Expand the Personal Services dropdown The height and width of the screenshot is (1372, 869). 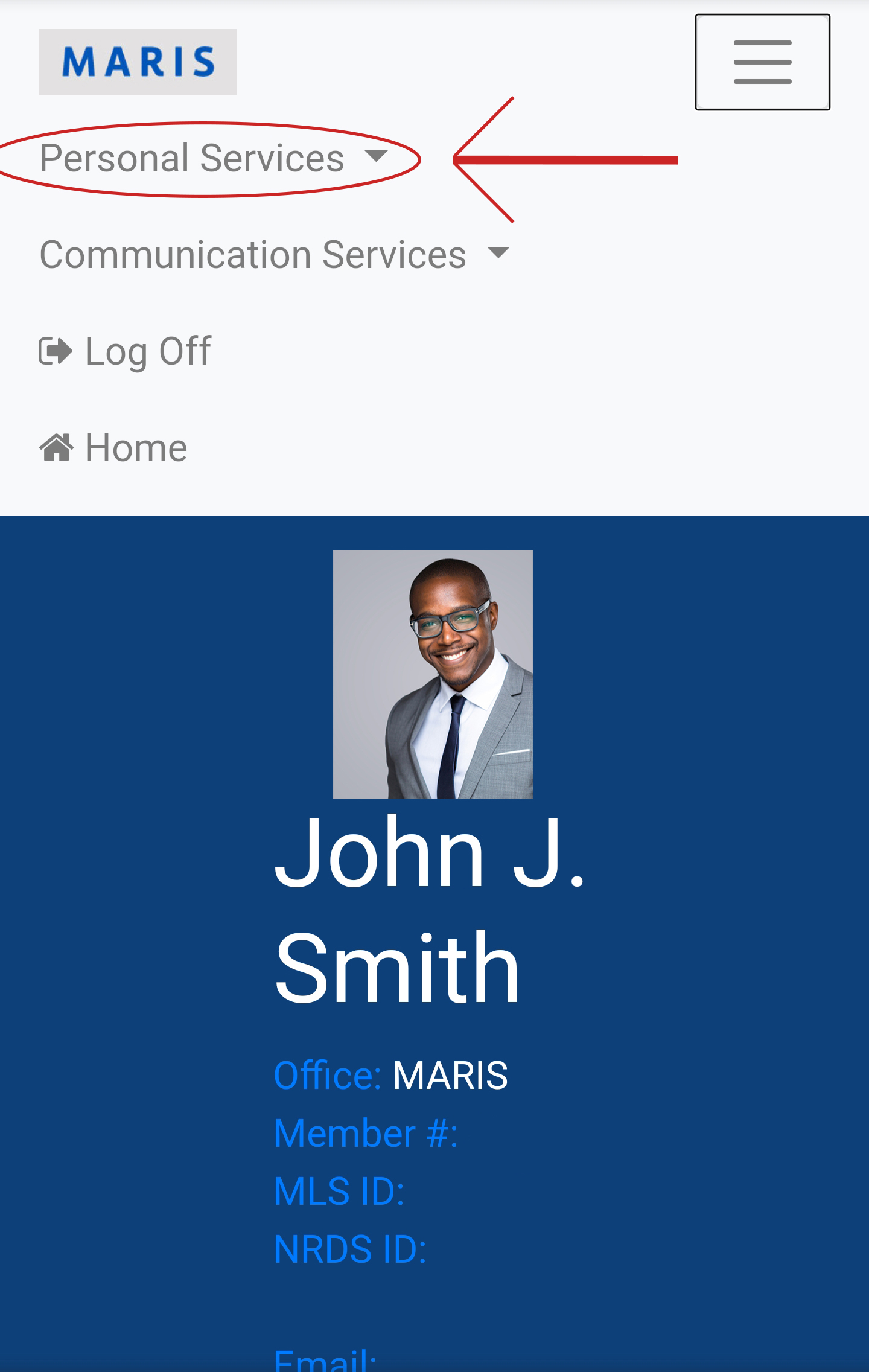point(213,158)
